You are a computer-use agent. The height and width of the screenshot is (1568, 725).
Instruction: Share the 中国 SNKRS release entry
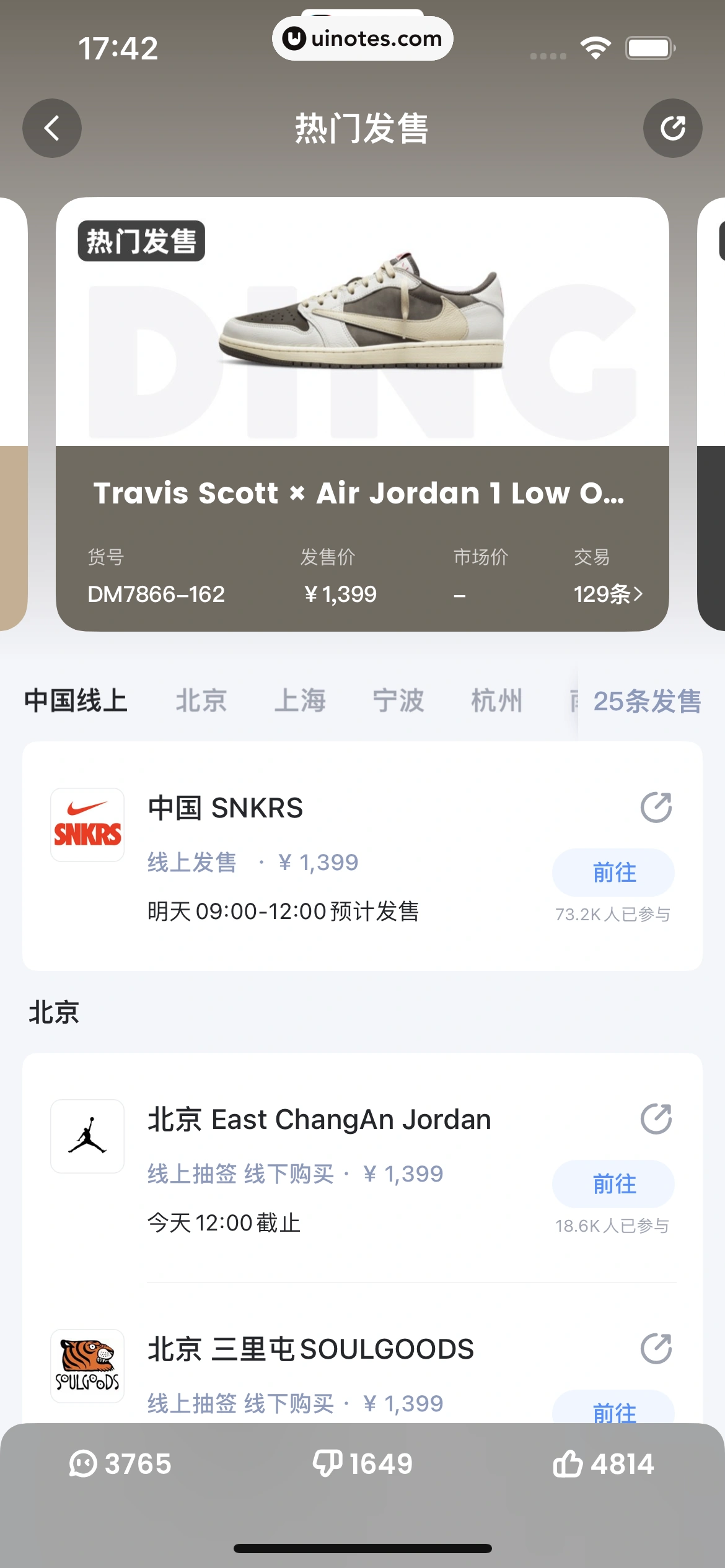coord(656,808)
